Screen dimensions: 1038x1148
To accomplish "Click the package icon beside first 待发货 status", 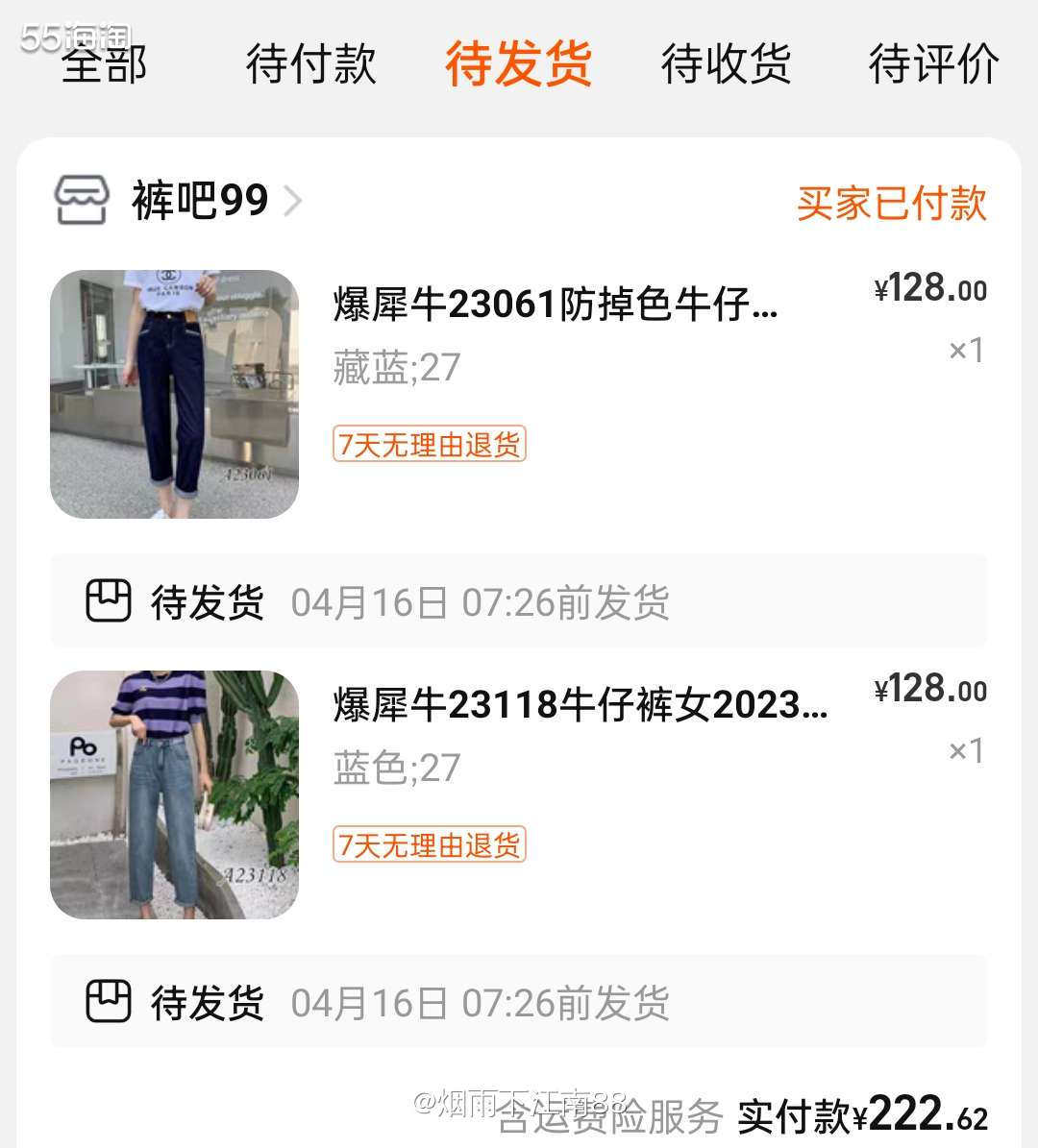I will 109,600.
